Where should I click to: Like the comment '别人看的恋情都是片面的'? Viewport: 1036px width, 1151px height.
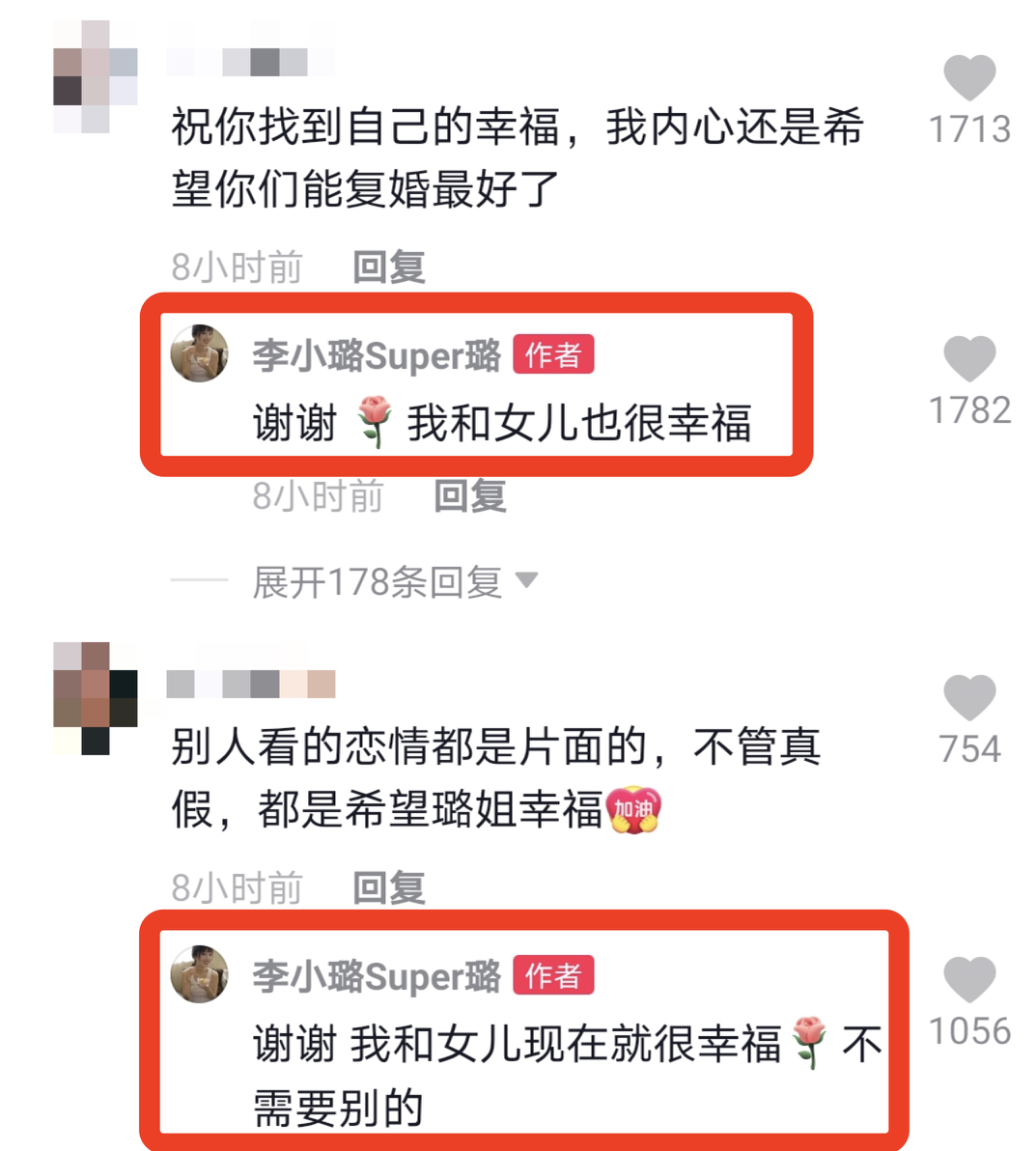(x=968, y=697)
